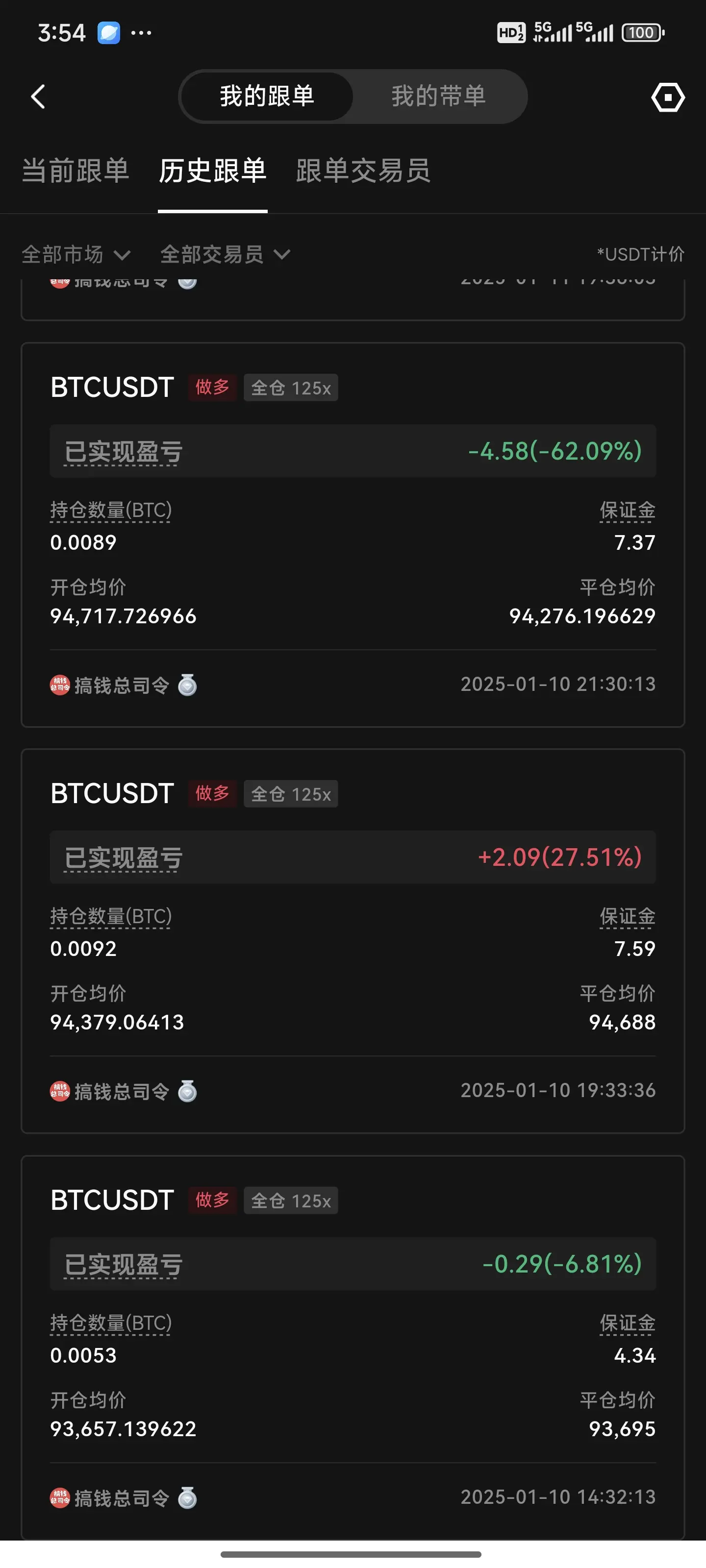This screenshot has width=706, height=1568.
Task: Open the BTCUSDT order with +2.09 profit
Action: click(353, 941)
